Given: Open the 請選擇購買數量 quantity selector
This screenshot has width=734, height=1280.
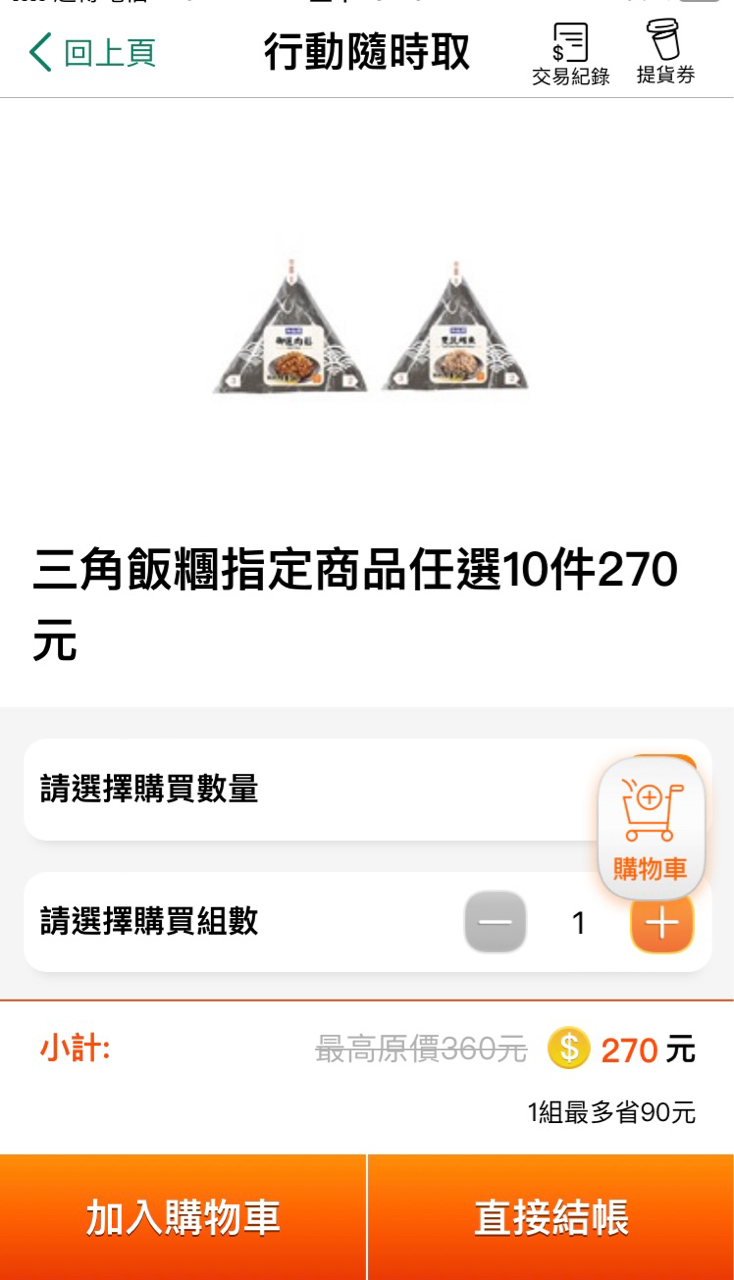Looking at the screenshot, I should click(x=300, y=790).
